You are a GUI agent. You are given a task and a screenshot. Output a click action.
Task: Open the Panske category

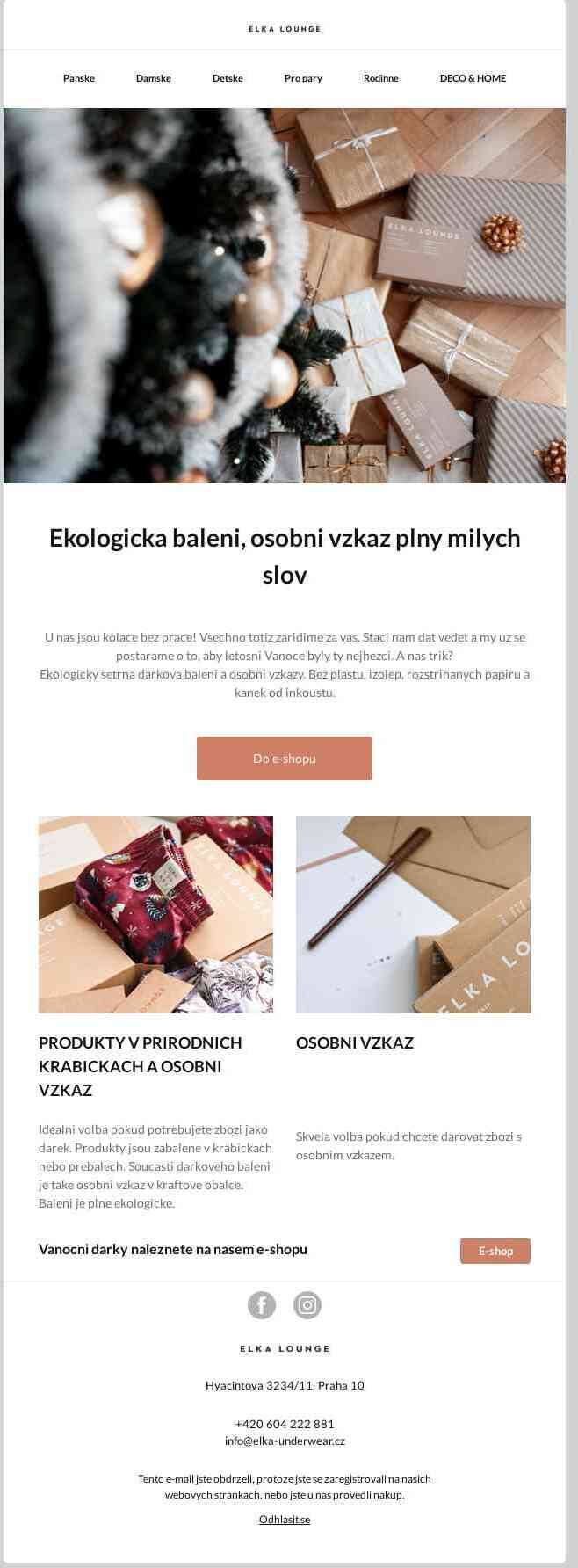(x=79, y=78)
